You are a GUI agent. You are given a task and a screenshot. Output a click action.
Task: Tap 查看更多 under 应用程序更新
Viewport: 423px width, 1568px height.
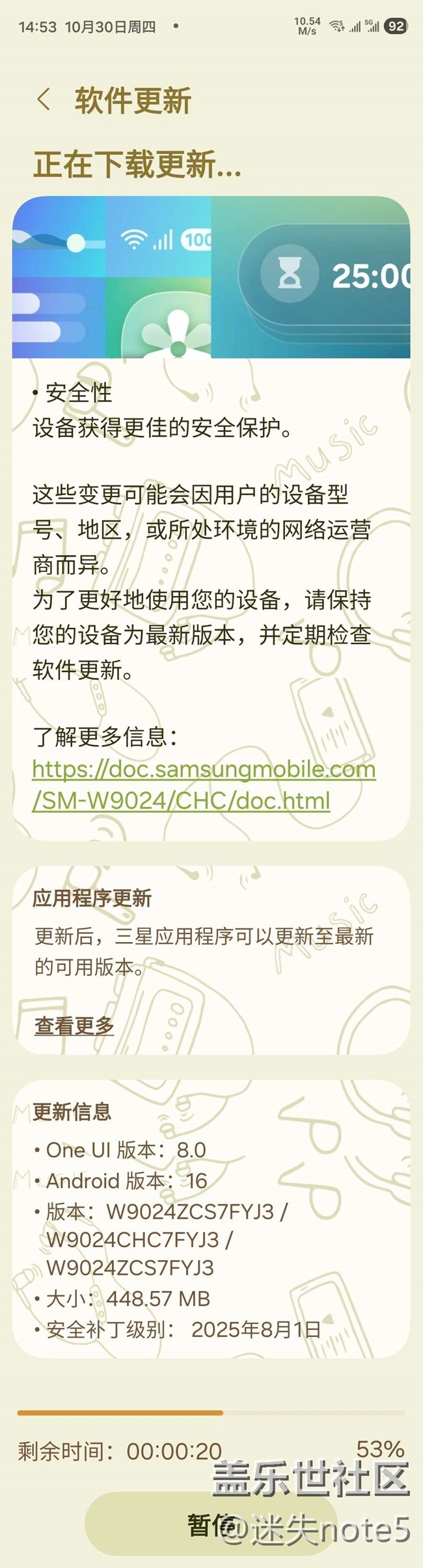(74, 1026)
